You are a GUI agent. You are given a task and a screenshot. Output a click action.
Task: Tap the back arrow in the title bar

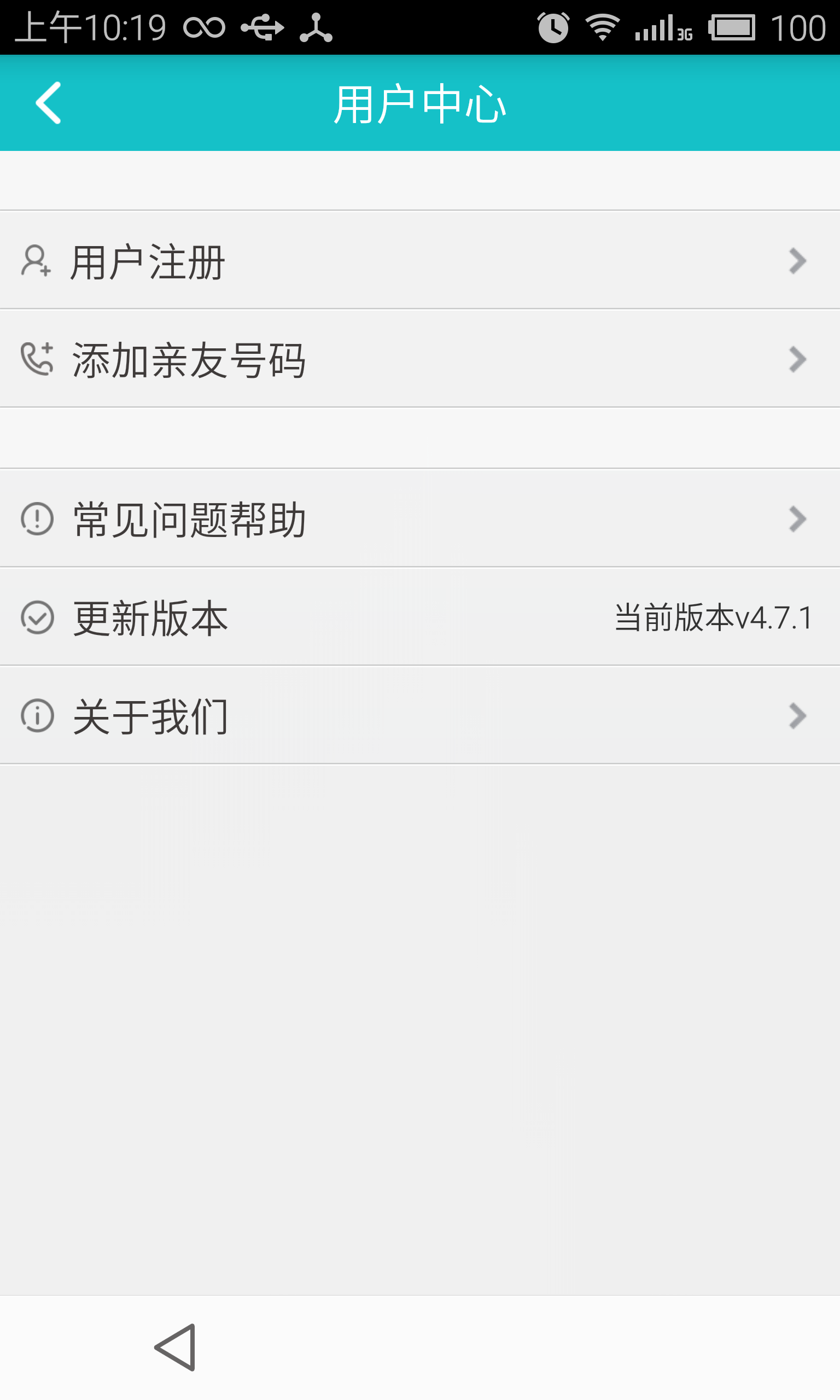[x=48, y=103]
